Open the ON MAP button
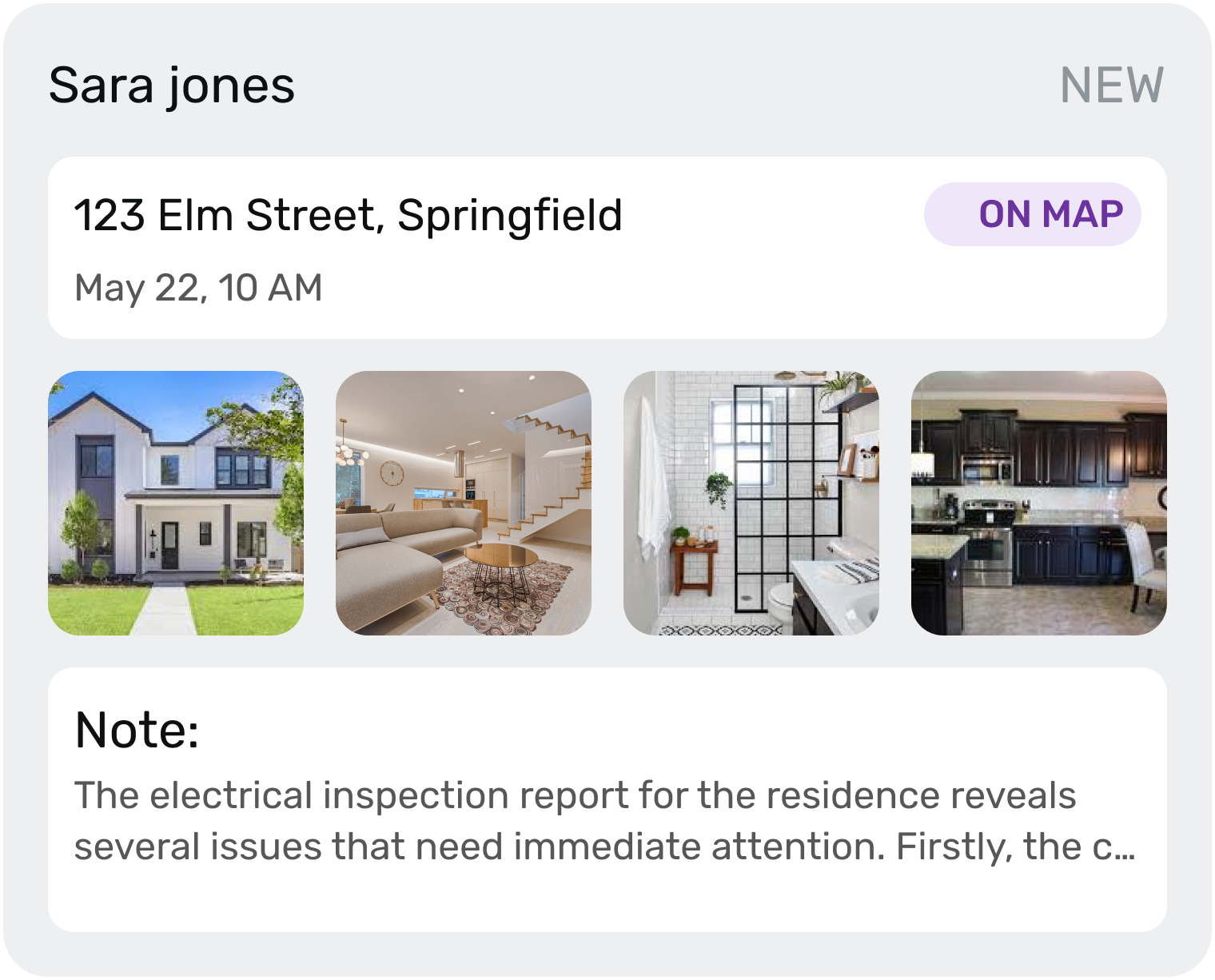 click(1032, 214)
